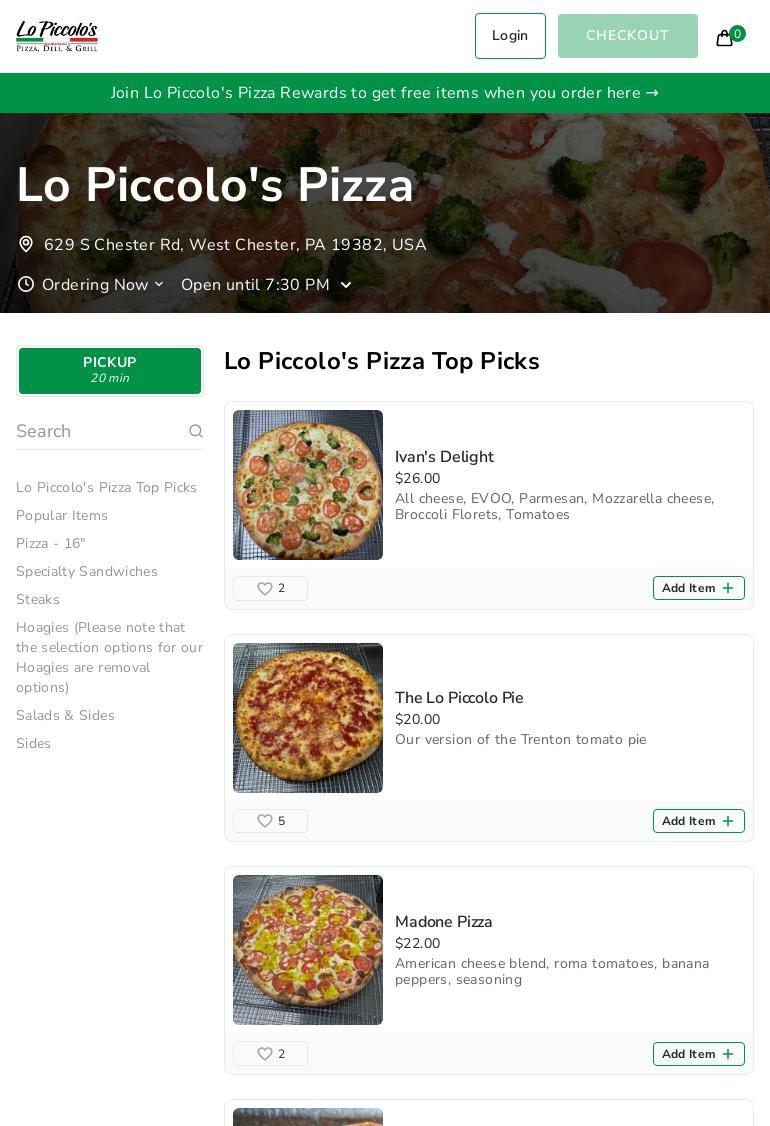
Task: Add Madone Pizza to the order
Action: [x=698, y=1053]
